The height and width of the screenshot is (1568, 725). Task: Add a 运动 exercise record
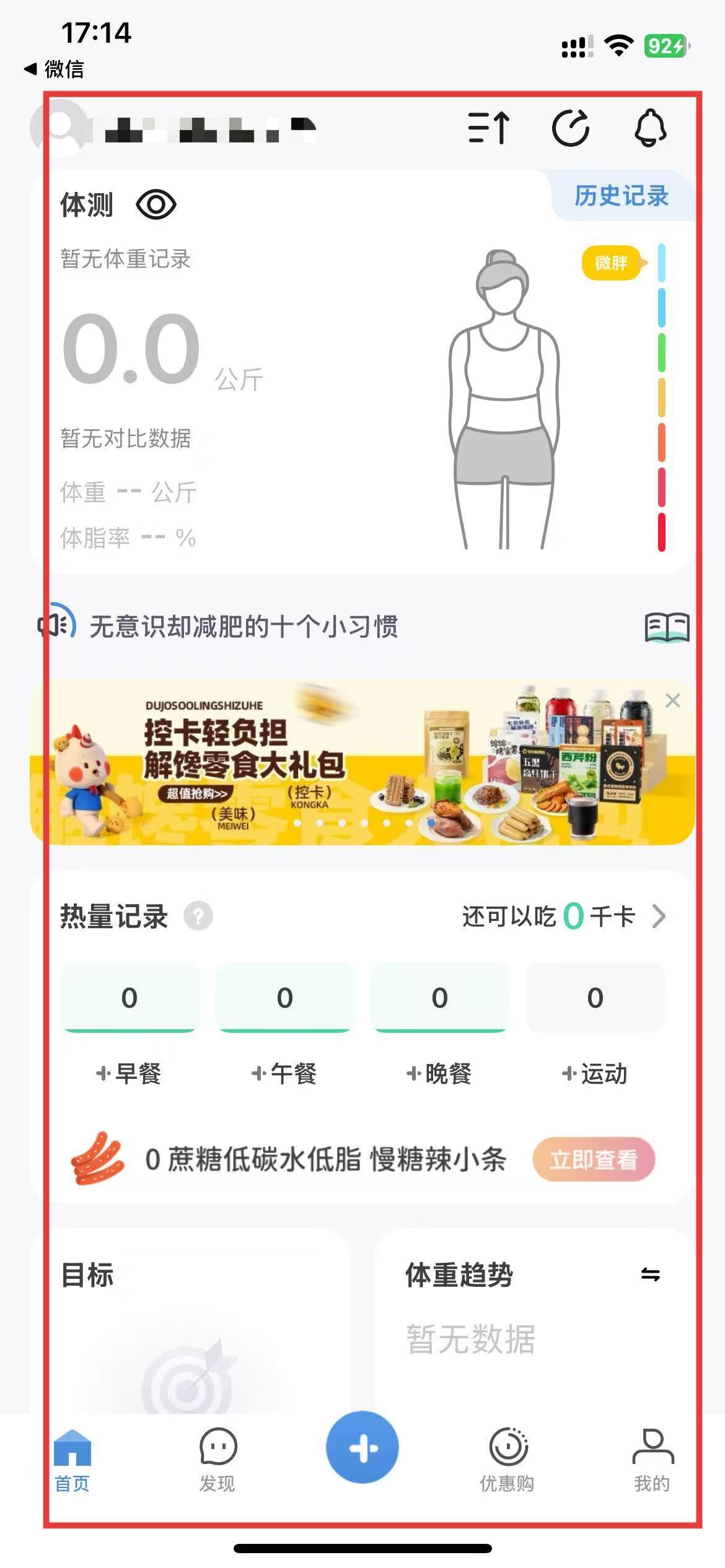595,1073
